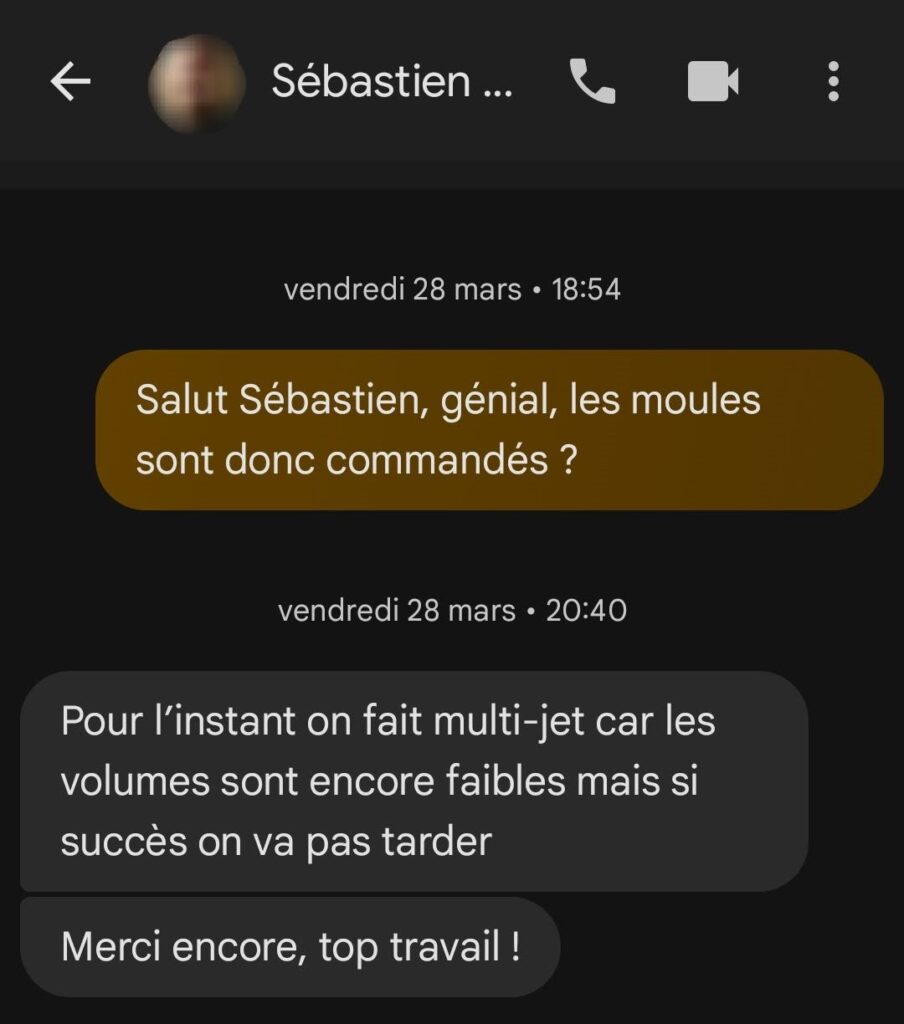Go back to the conversations list

(70, 83)
